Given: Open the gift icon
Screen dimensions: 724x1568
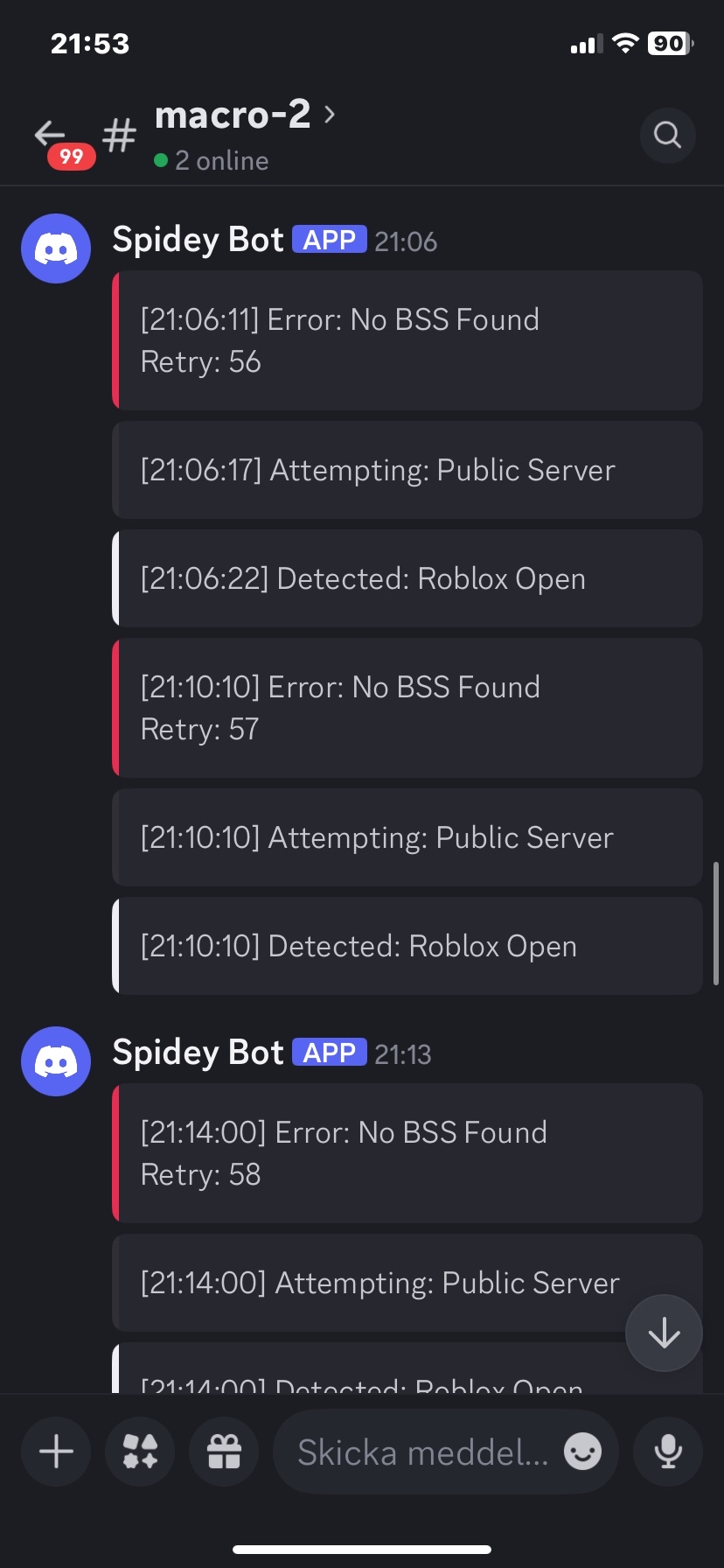Looking at the screenshot, I should (x=224, y=1452).
